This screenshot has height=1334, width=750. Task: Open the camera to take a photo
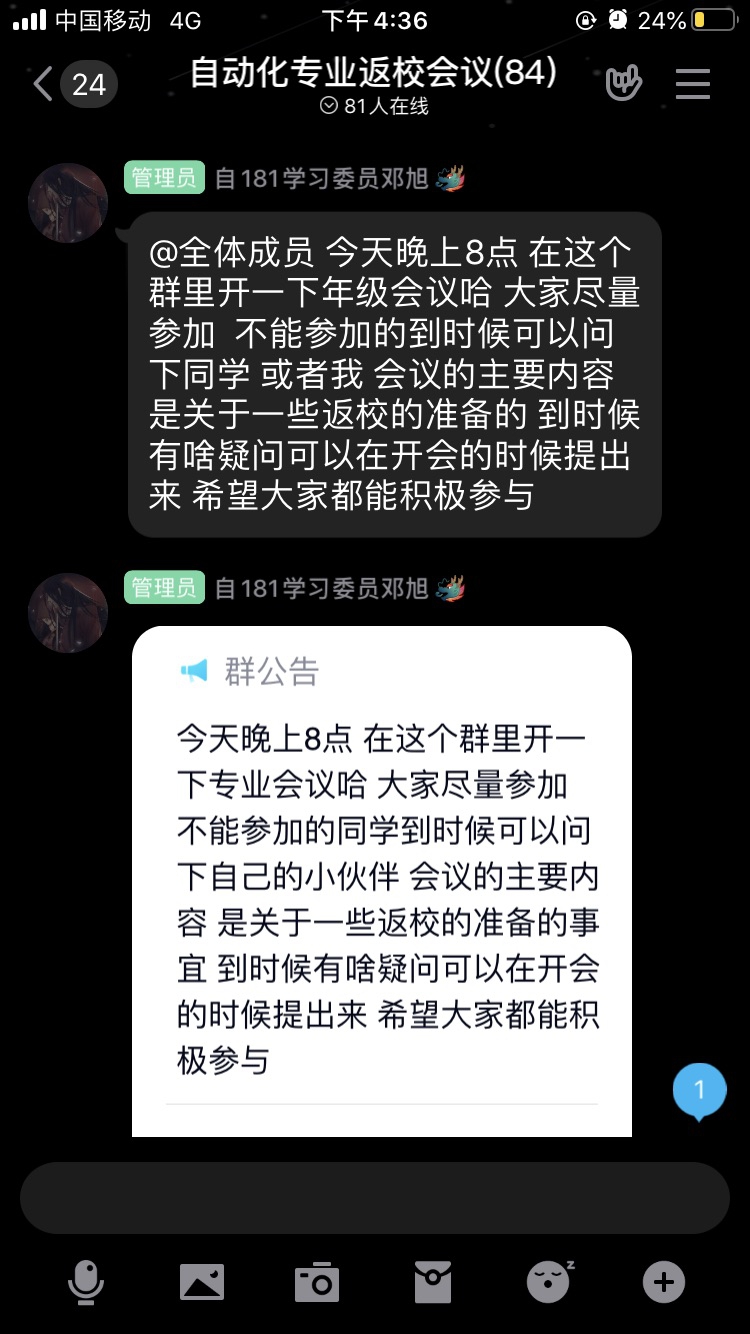[317, 1281]
